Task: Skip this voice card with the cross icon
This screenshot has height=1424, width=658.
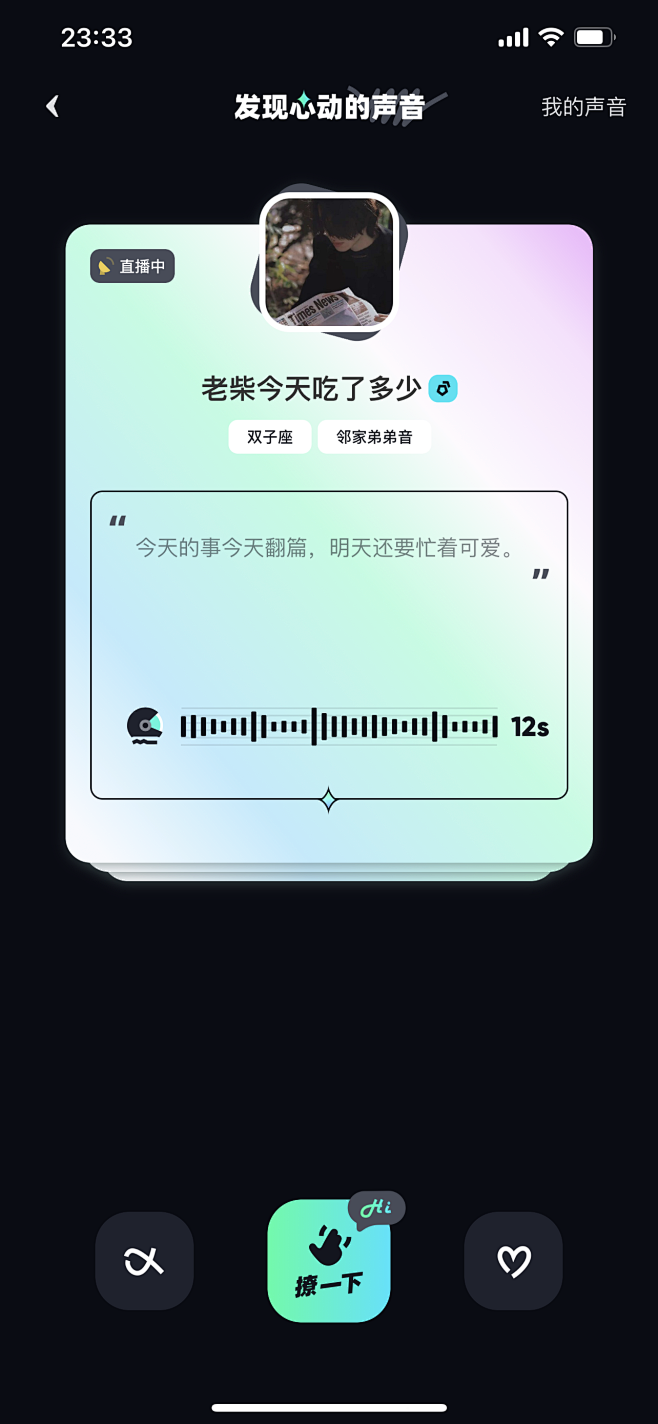Action: click(x=144, y=1261)
